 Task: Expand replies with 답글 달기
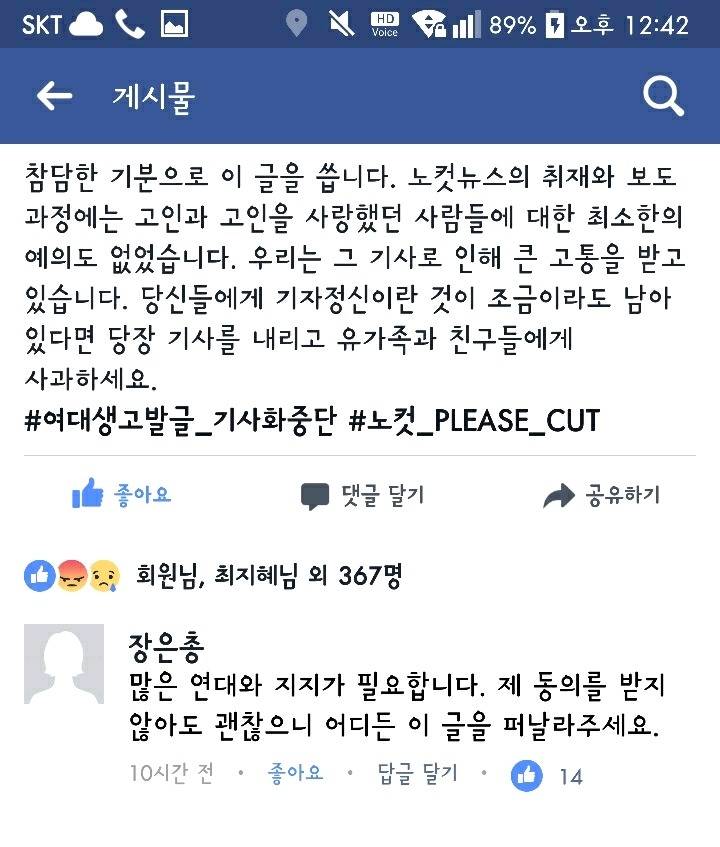(420, 770)
